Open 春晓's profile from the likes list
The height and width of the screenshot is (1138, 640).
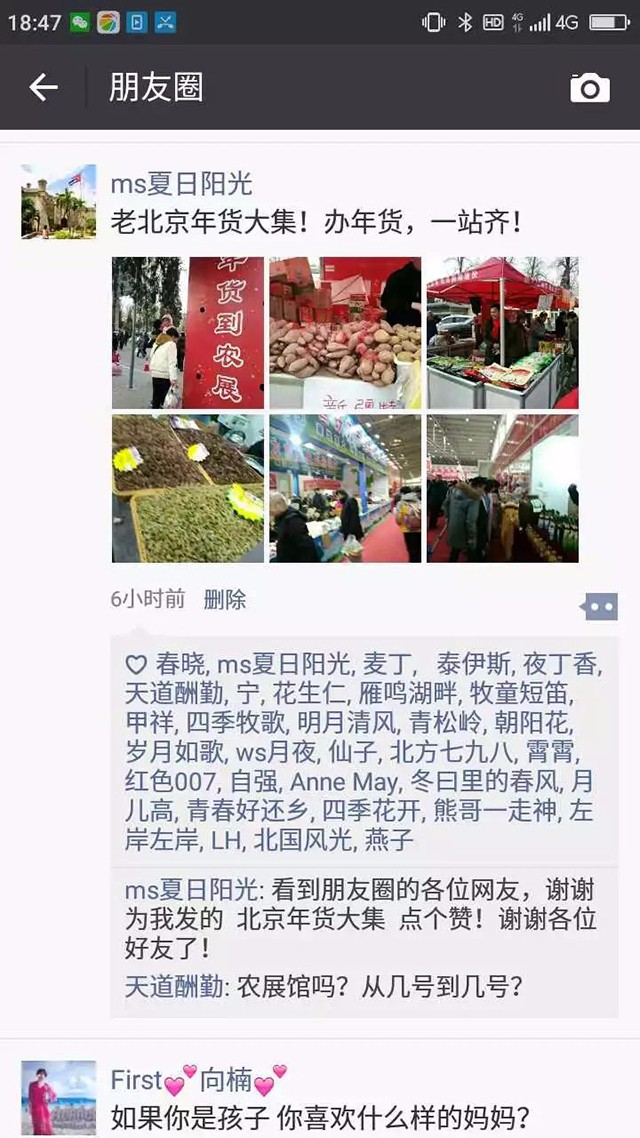[180, 664]
